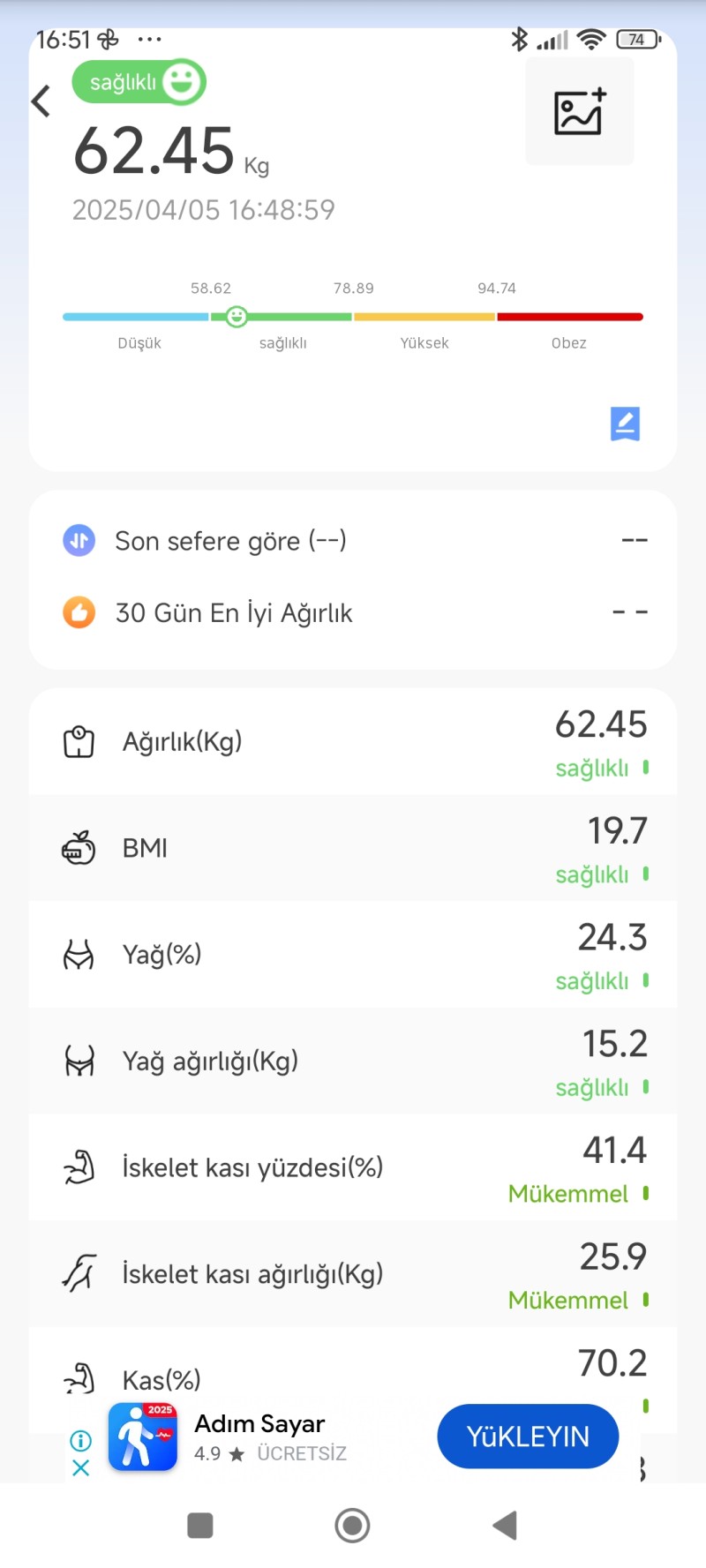Tap the YÜKLEYİN button for Adım Sayar
Viewport: 706px width, 1568px height.
[528, 1437]
